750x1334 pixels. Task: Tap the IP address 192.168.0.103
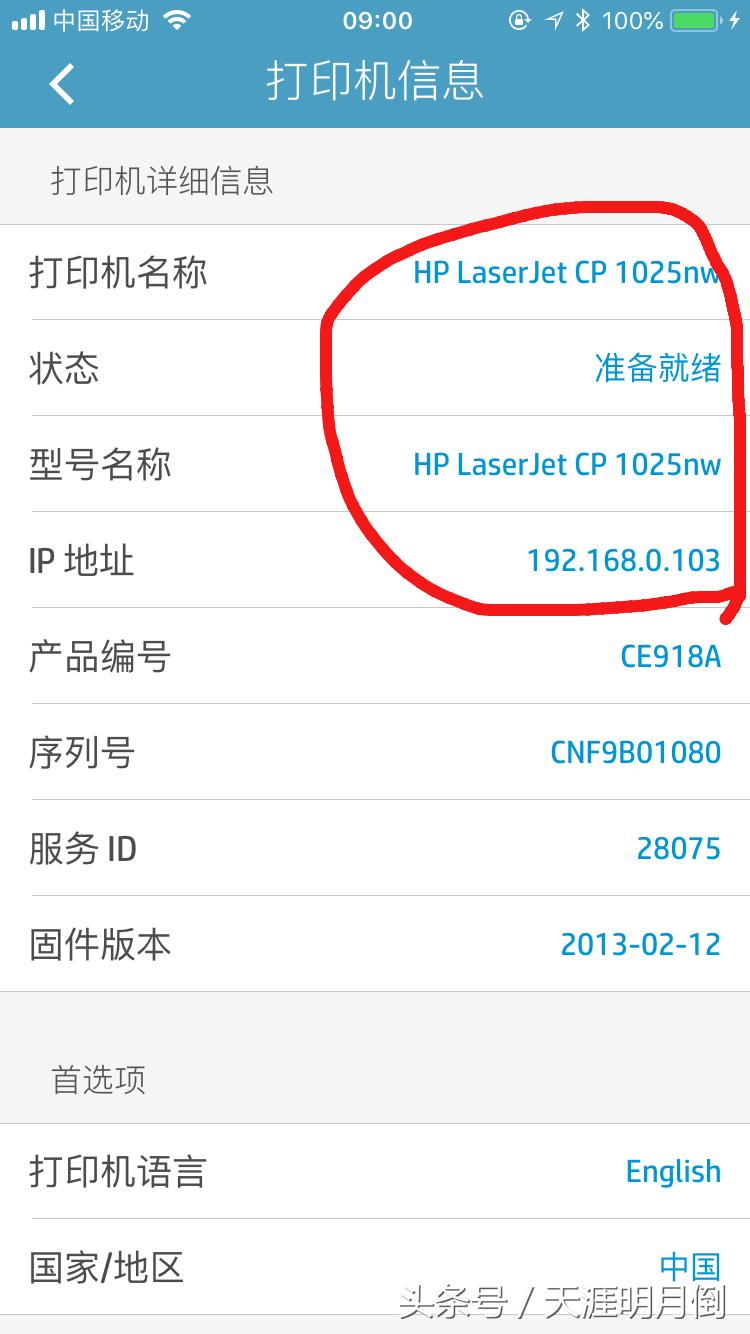click(625, 560)
